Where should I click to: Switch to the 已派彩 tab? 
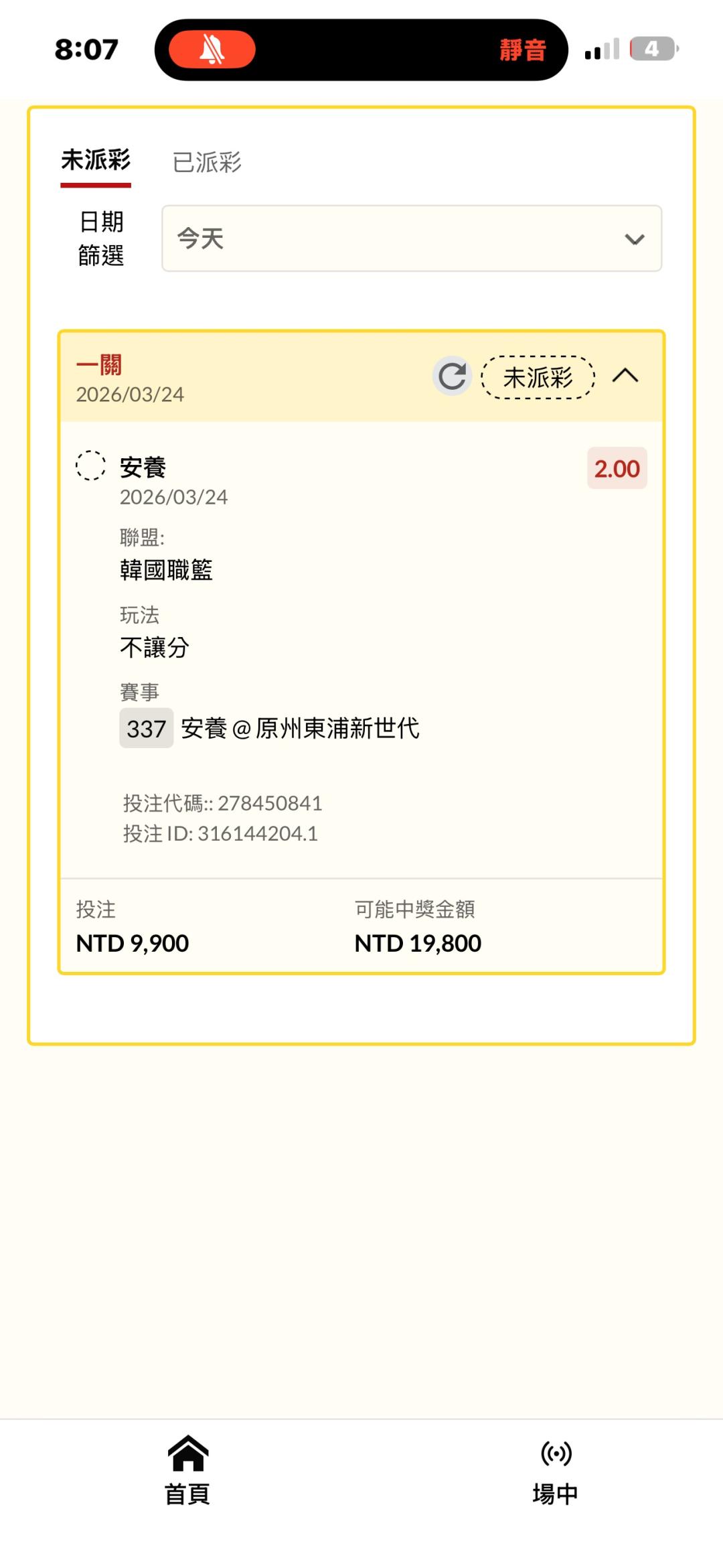tap(207, 162)
